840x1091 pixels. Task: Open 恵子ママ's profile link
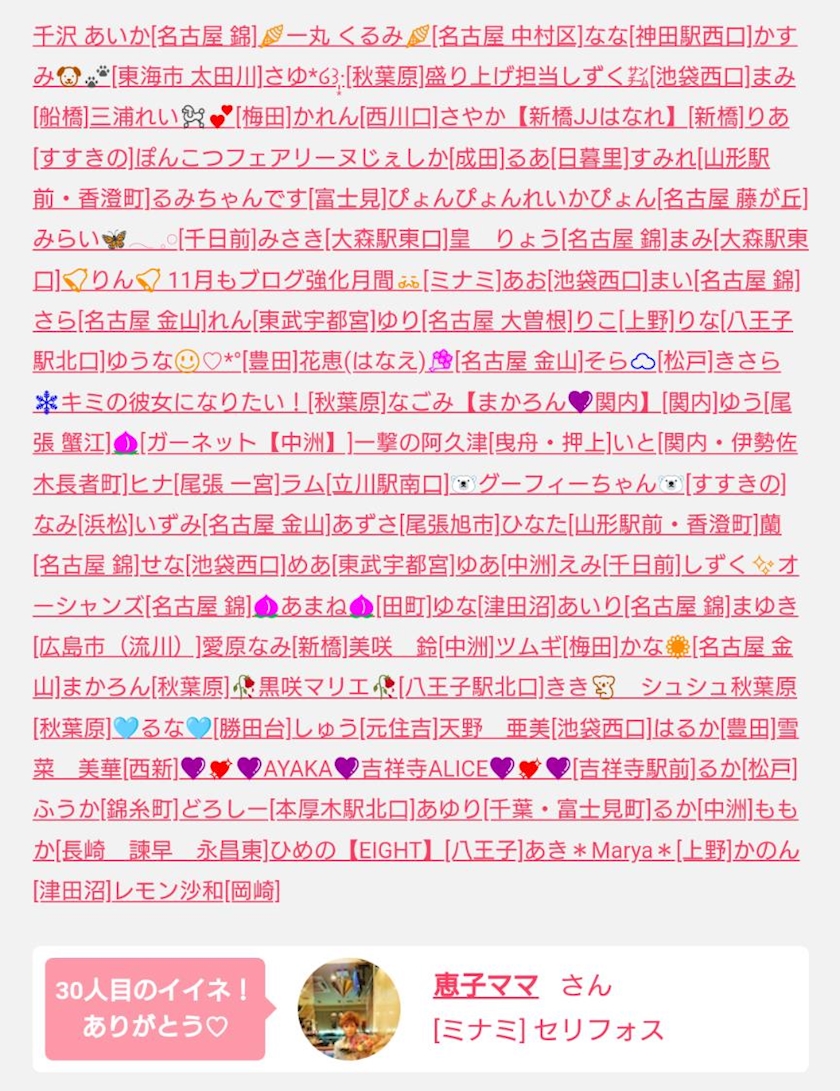485,986
